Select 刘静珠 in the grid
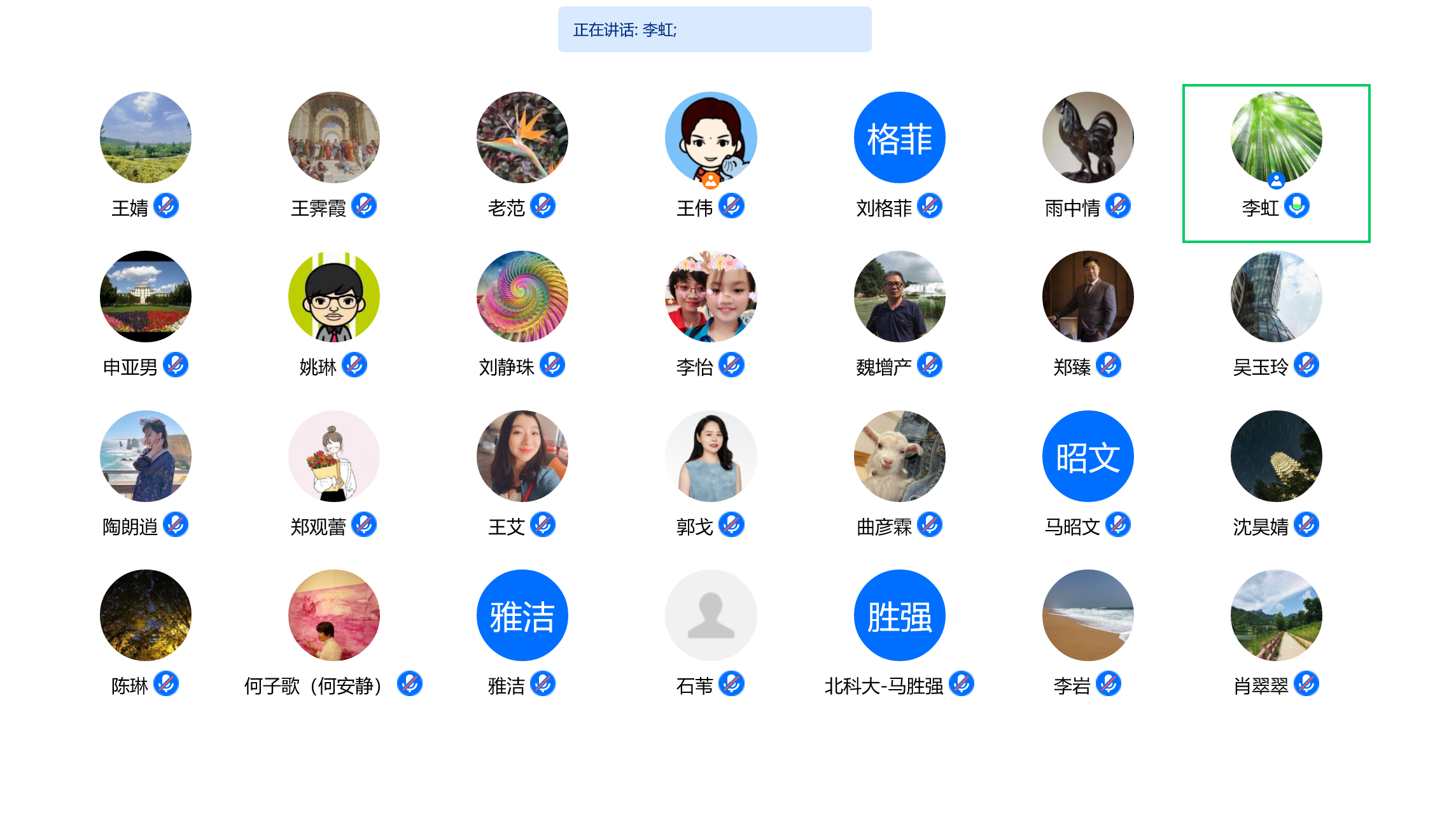The width and height of the screenshot is (1456, 817). click(x=522, y=297)
